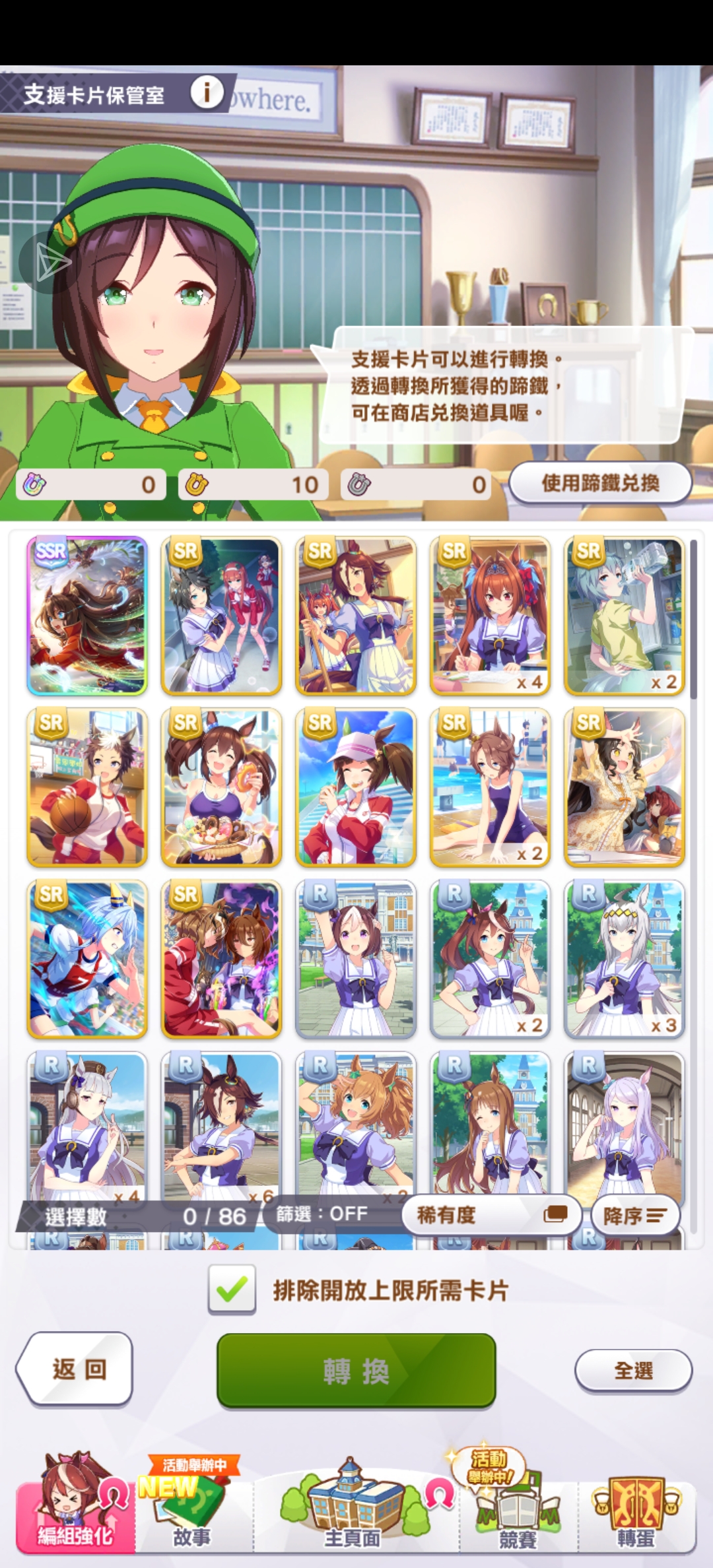
Task: Go back with the 返回 button
Action: [x=75, y=1369]
